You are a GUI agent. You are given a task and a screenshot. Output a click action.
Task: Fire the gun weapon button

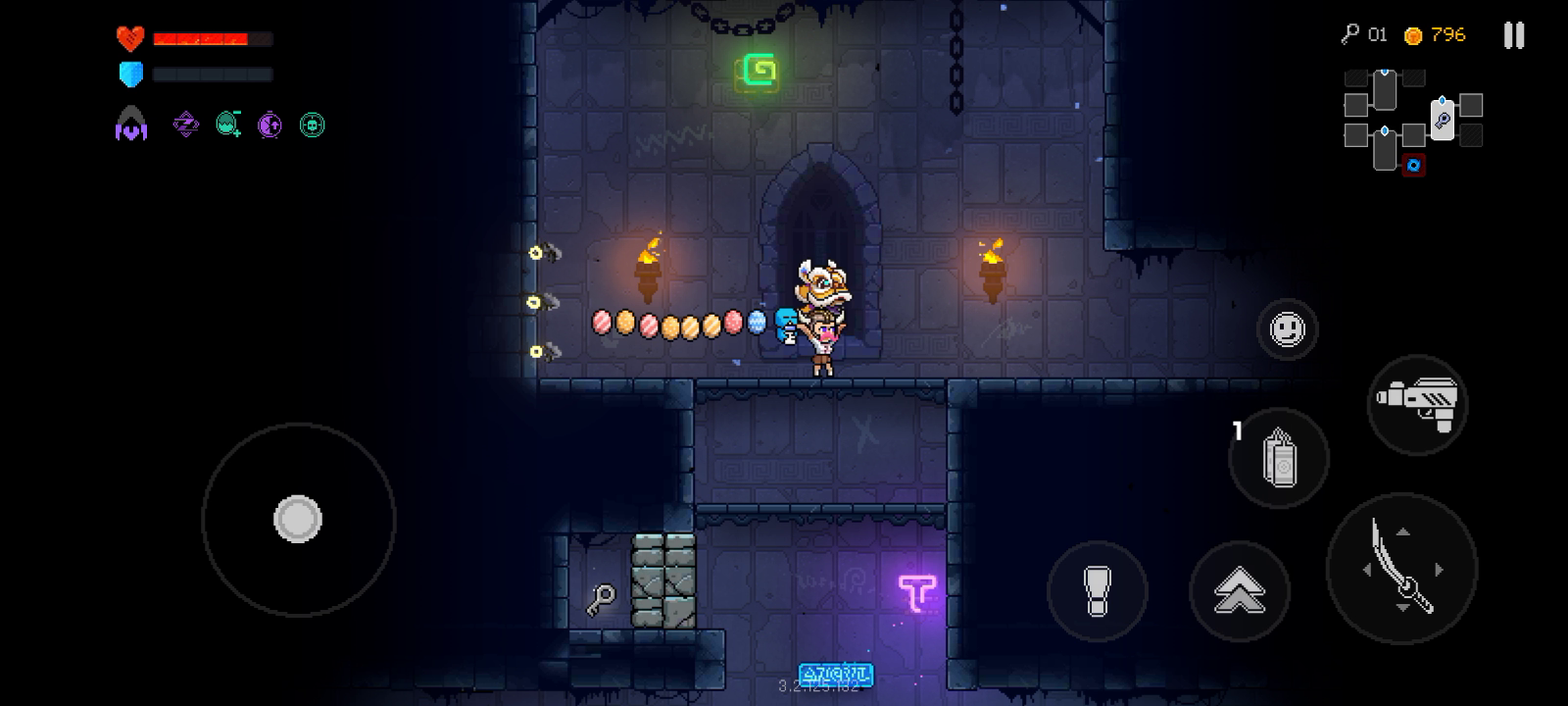click(1417, 405)
